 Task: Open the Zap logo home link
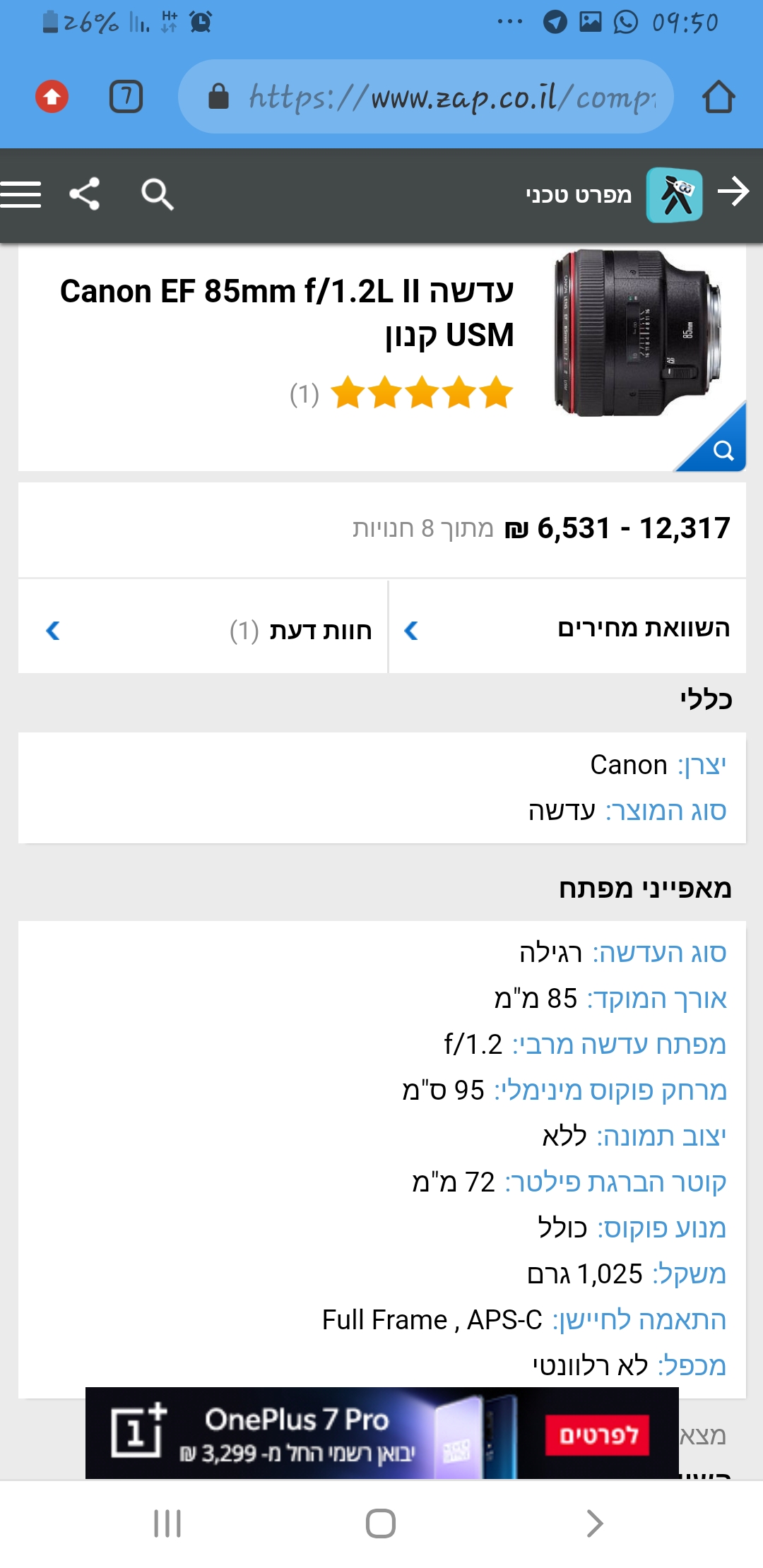tap(675, 195)
